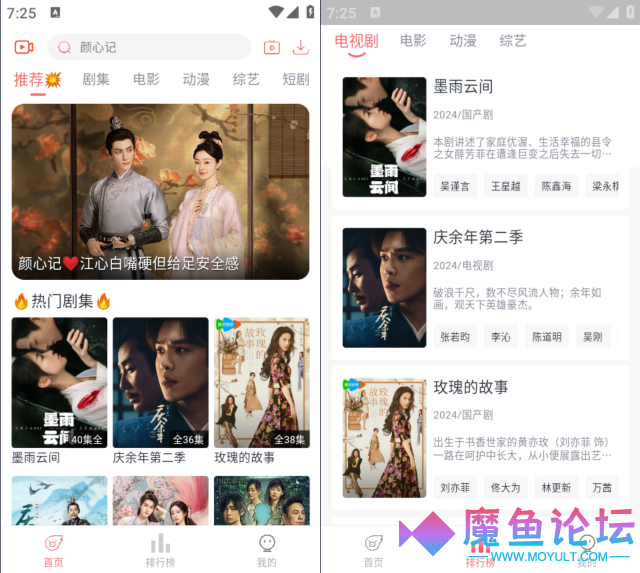Tap the red video camera icon
The height and width of the screenshot is (573, 640).
(24, 47)
